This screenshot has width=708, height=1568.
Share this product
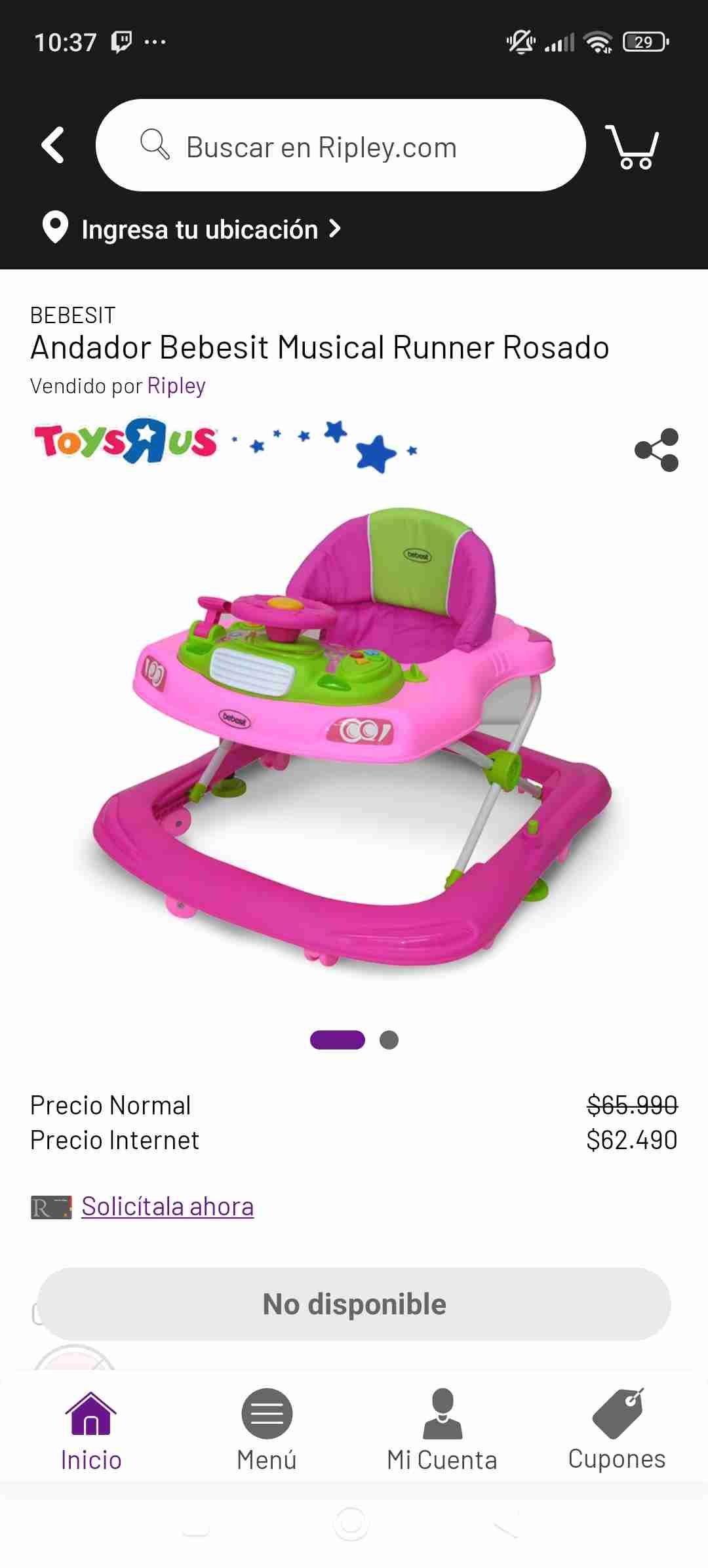(x=656, y=450)
